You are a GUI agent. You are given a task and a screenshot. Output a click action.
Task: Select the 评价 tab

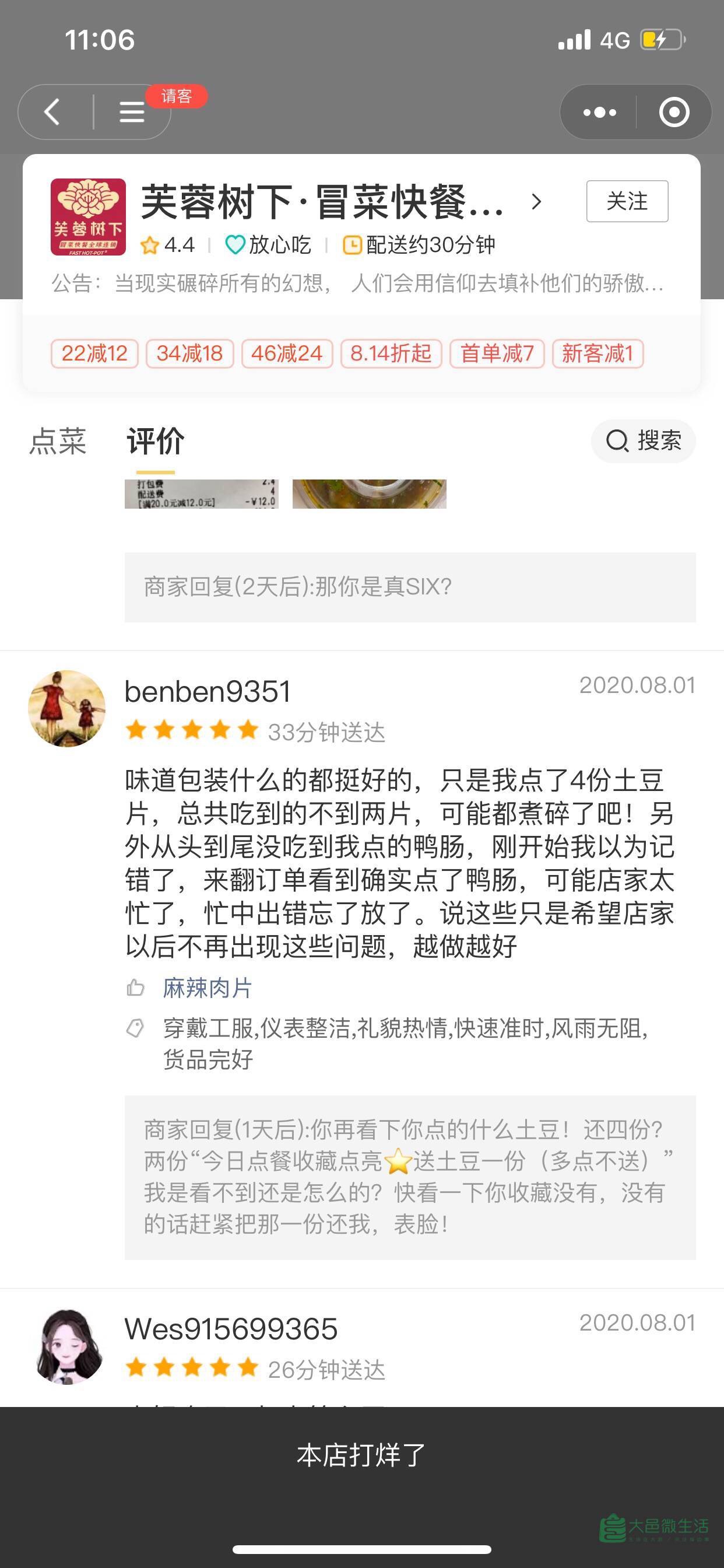tap(155, 440)
